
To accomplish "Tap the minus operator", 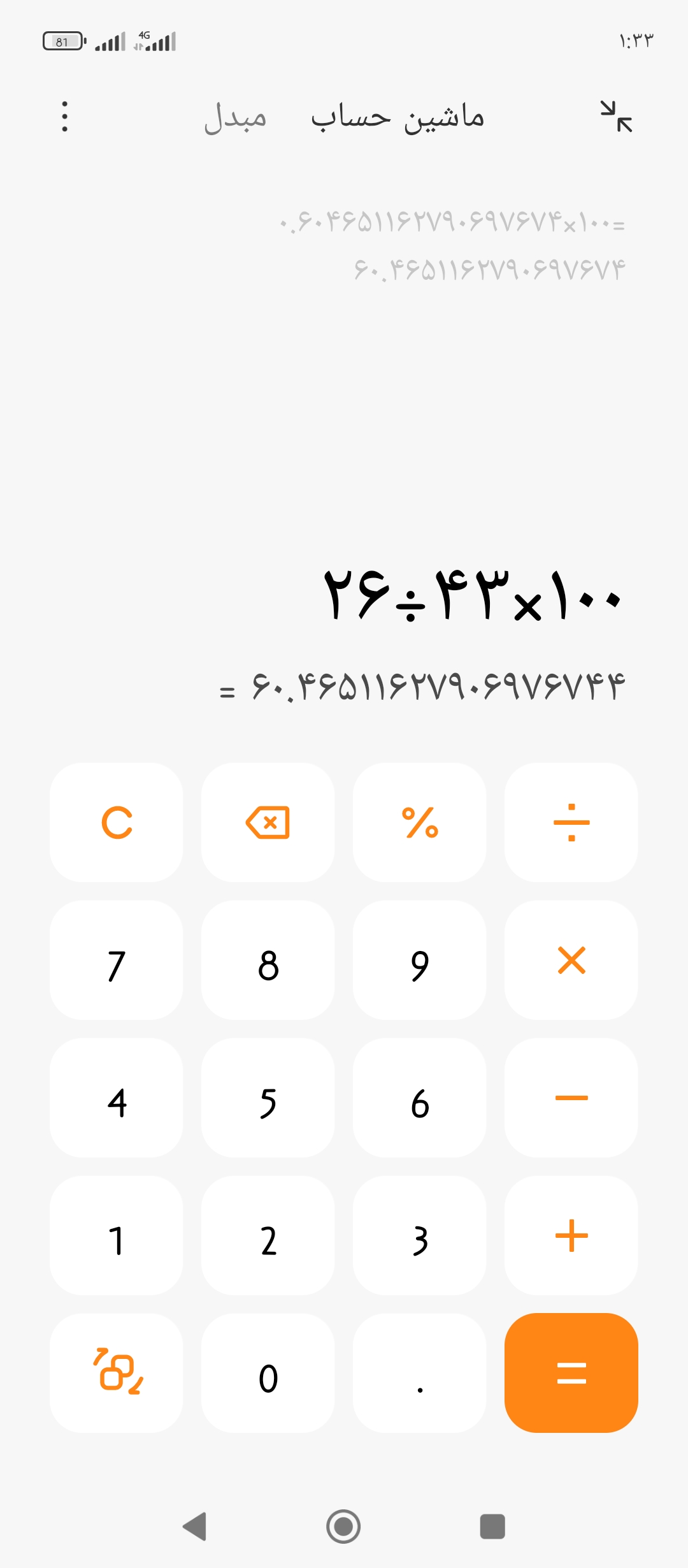I will click(571, 1098).
